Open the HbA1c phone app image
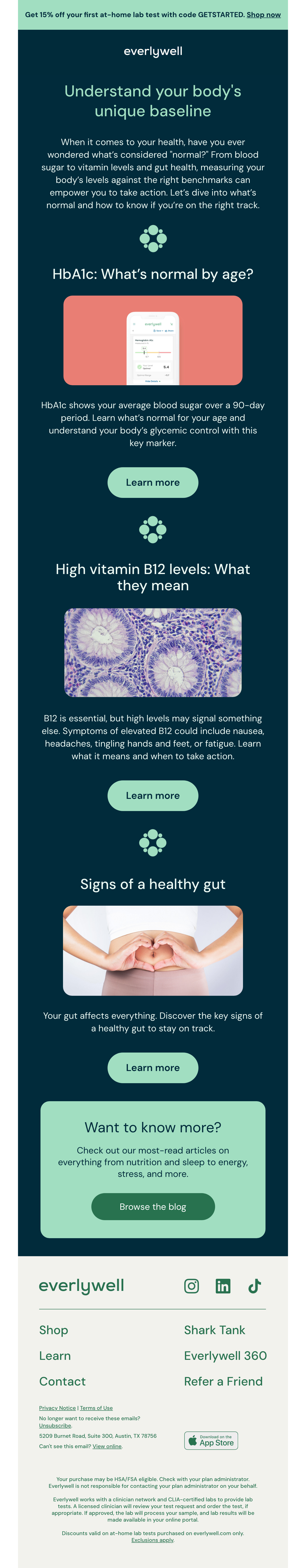The height and width of the screenshot is (1568, 306). 153,340
